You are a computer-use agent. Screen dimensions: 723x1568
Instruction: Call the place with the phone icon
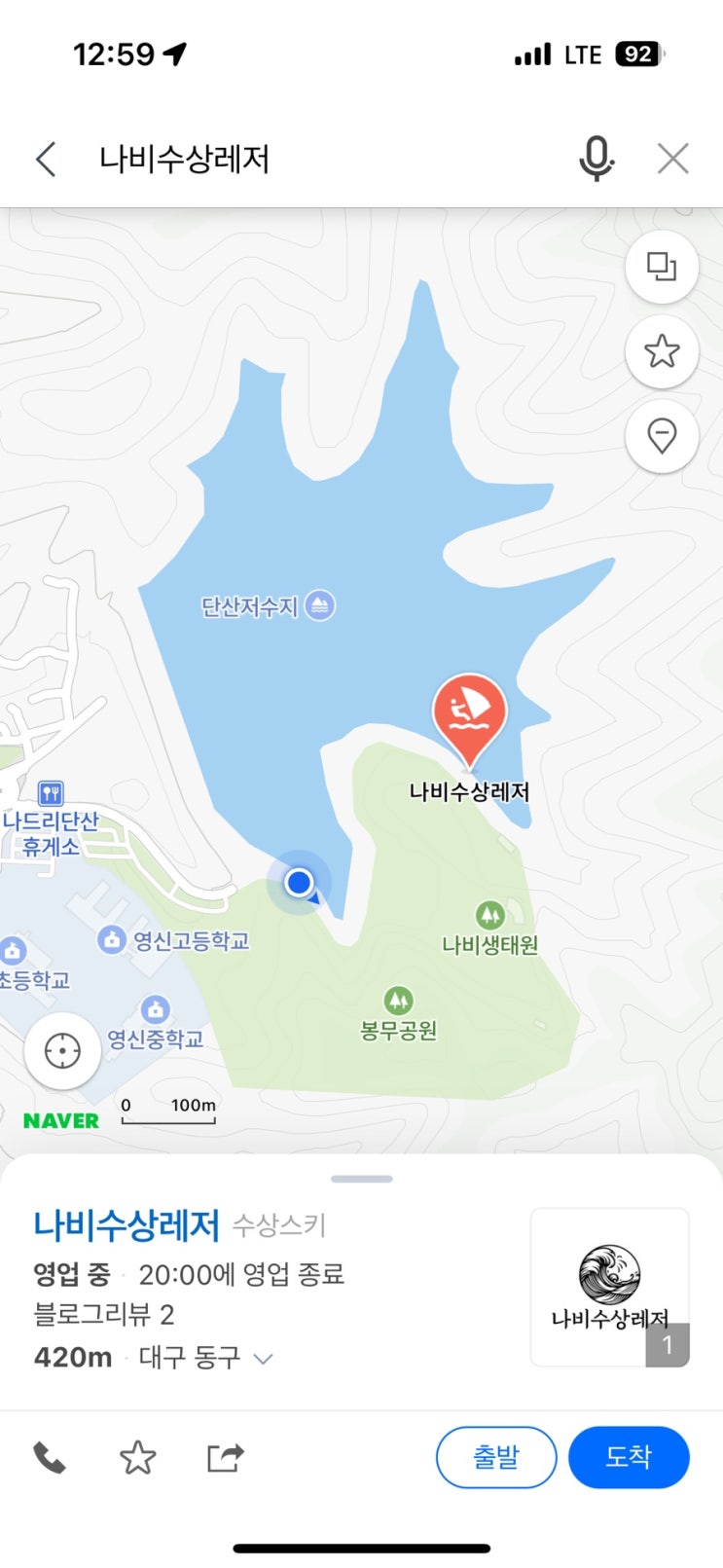(51, 1458)
